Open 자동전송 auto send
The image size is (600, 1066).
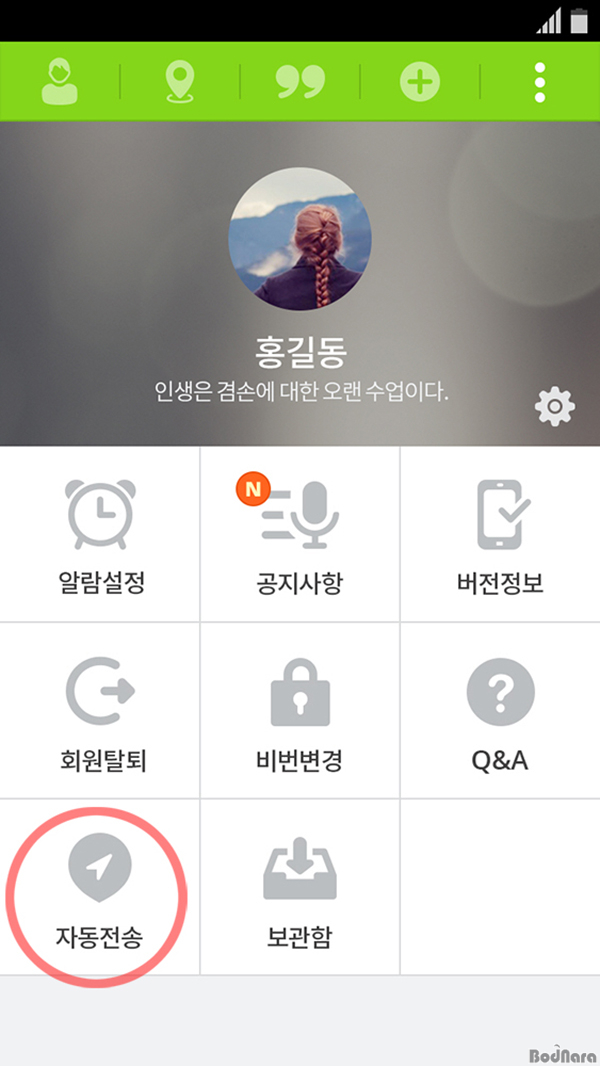click(100, 887)
